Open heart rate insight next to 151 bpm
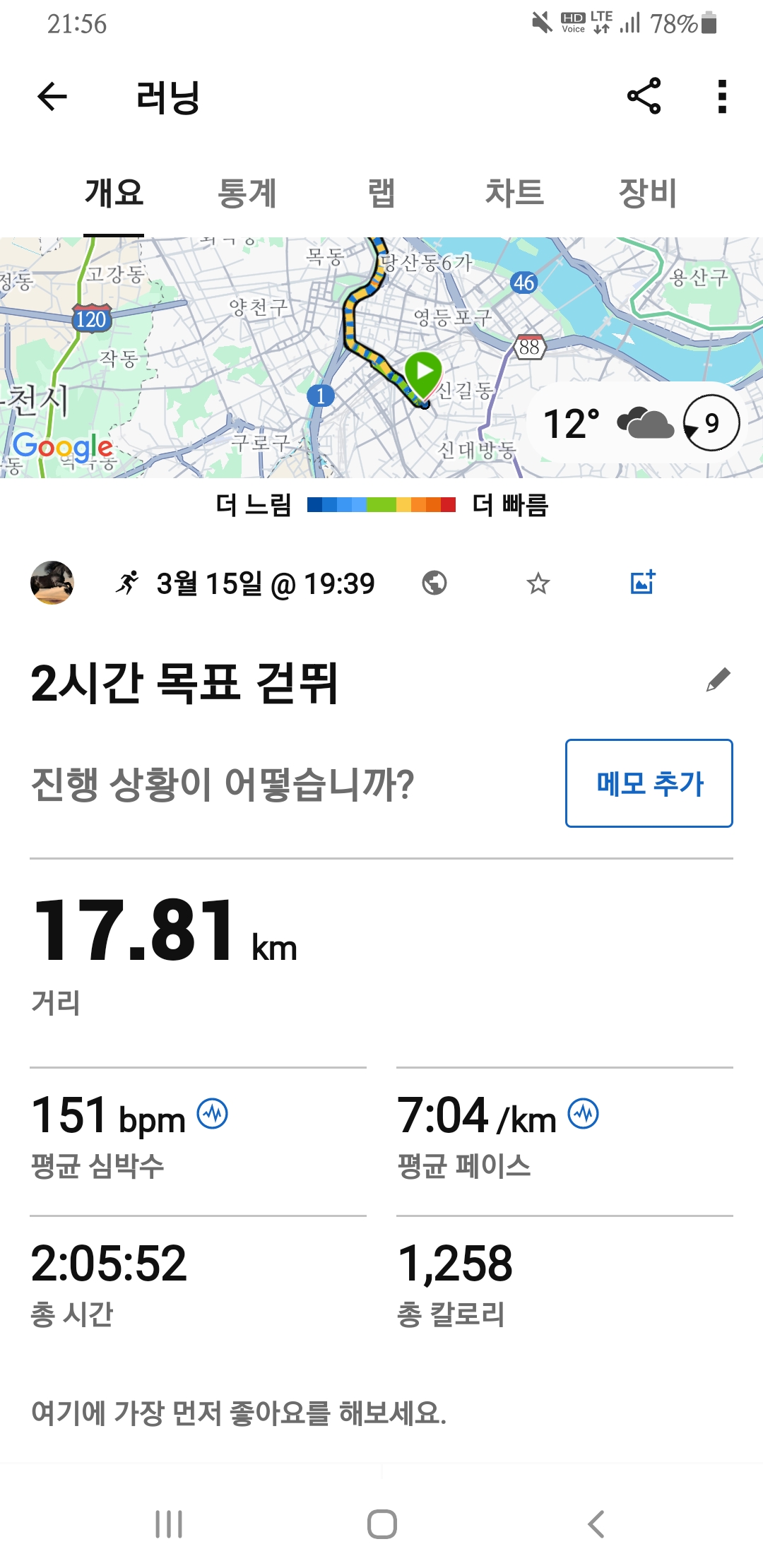Image resolution: width=763 pixels, height=1568 pixels. (x=212, y=1115)
